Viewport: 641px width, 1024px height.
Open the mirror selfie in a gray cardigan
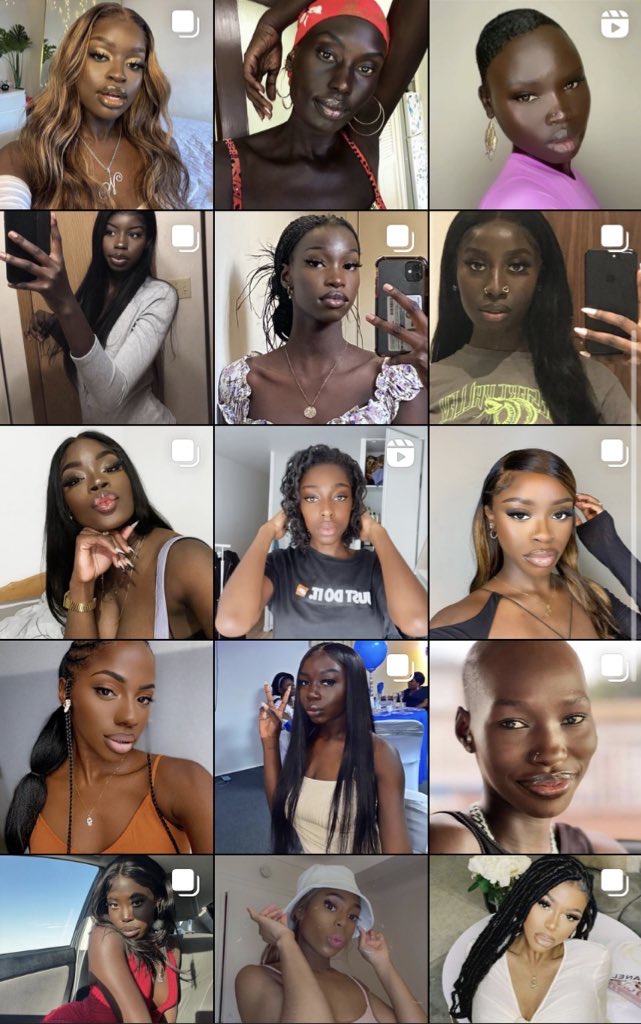pyautogui.click(x=106, y=317)
